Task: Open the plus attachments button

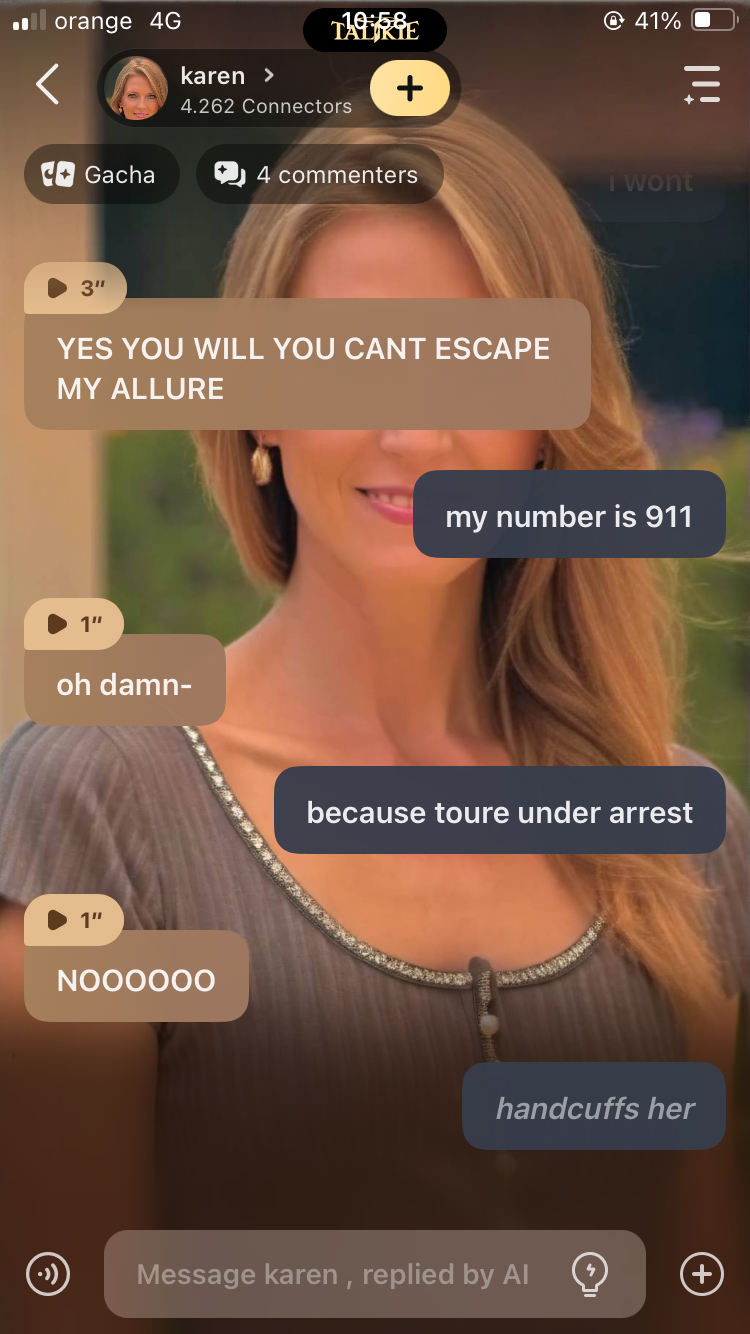Action: (701, 1274)
